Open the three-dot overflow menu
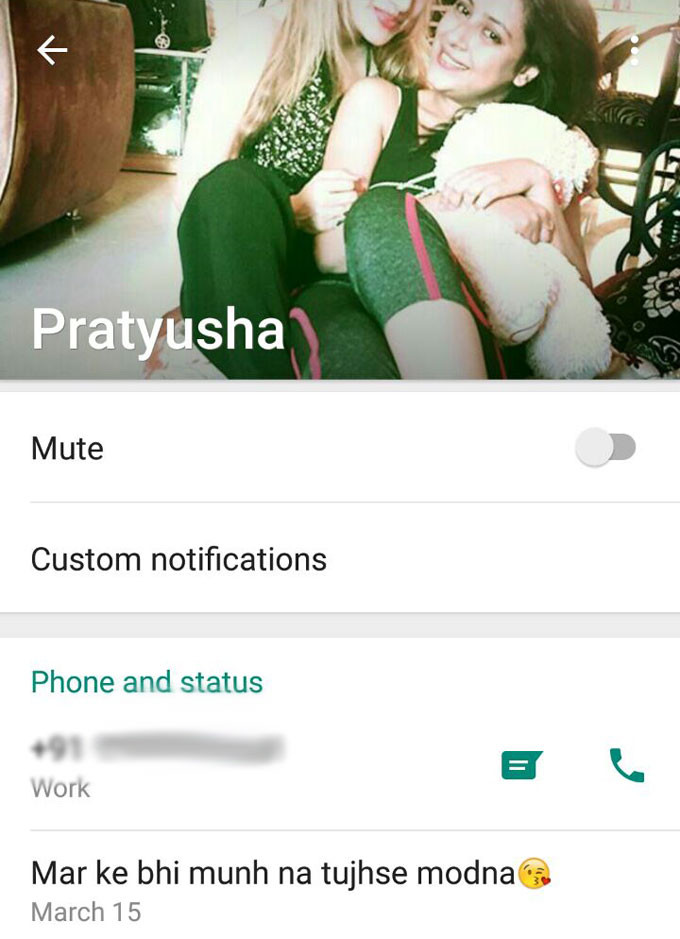 click(x=634, y=50)
